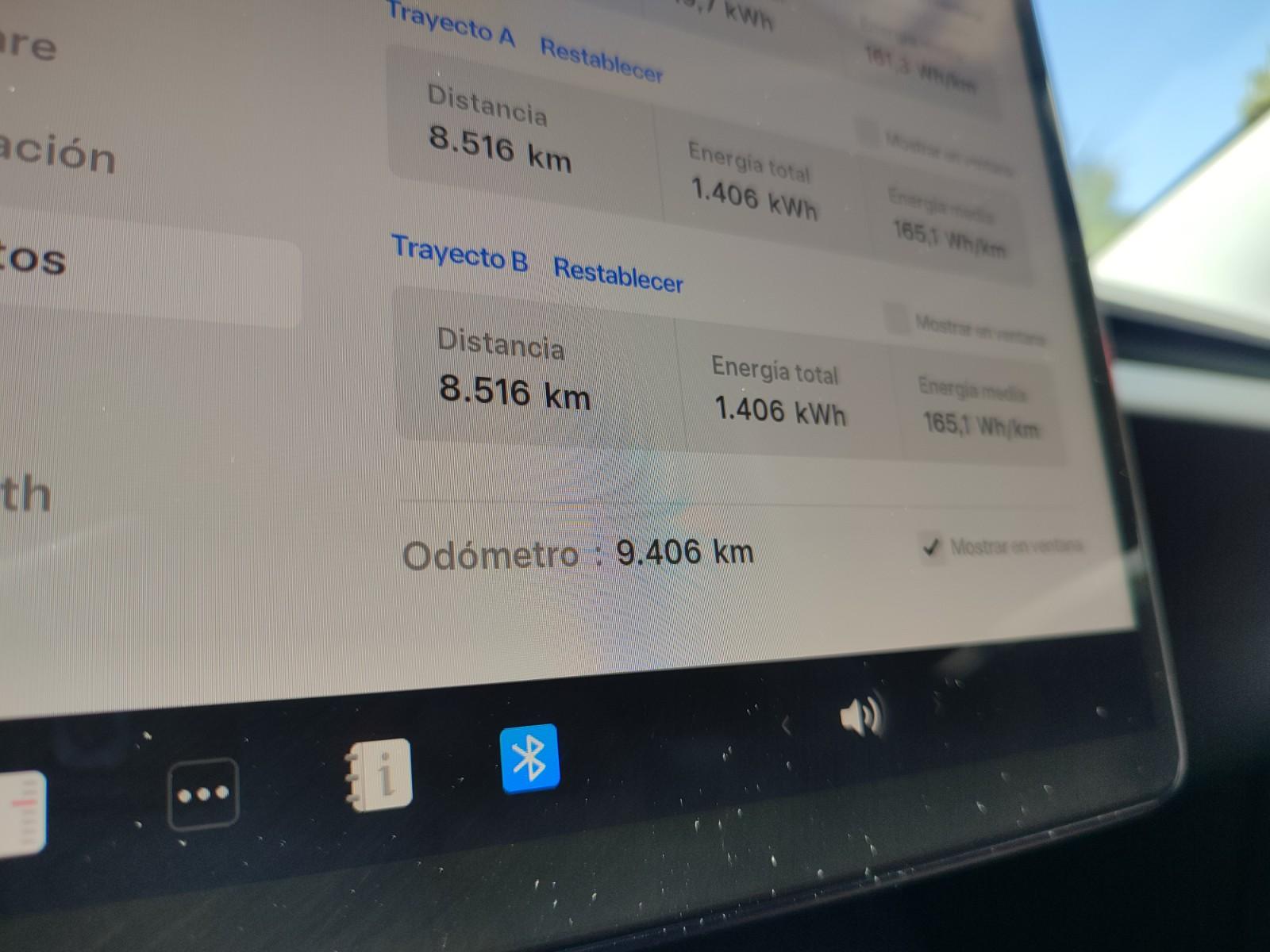
Task: Reset Trayecto B with Restablecer
Action: 618,274
